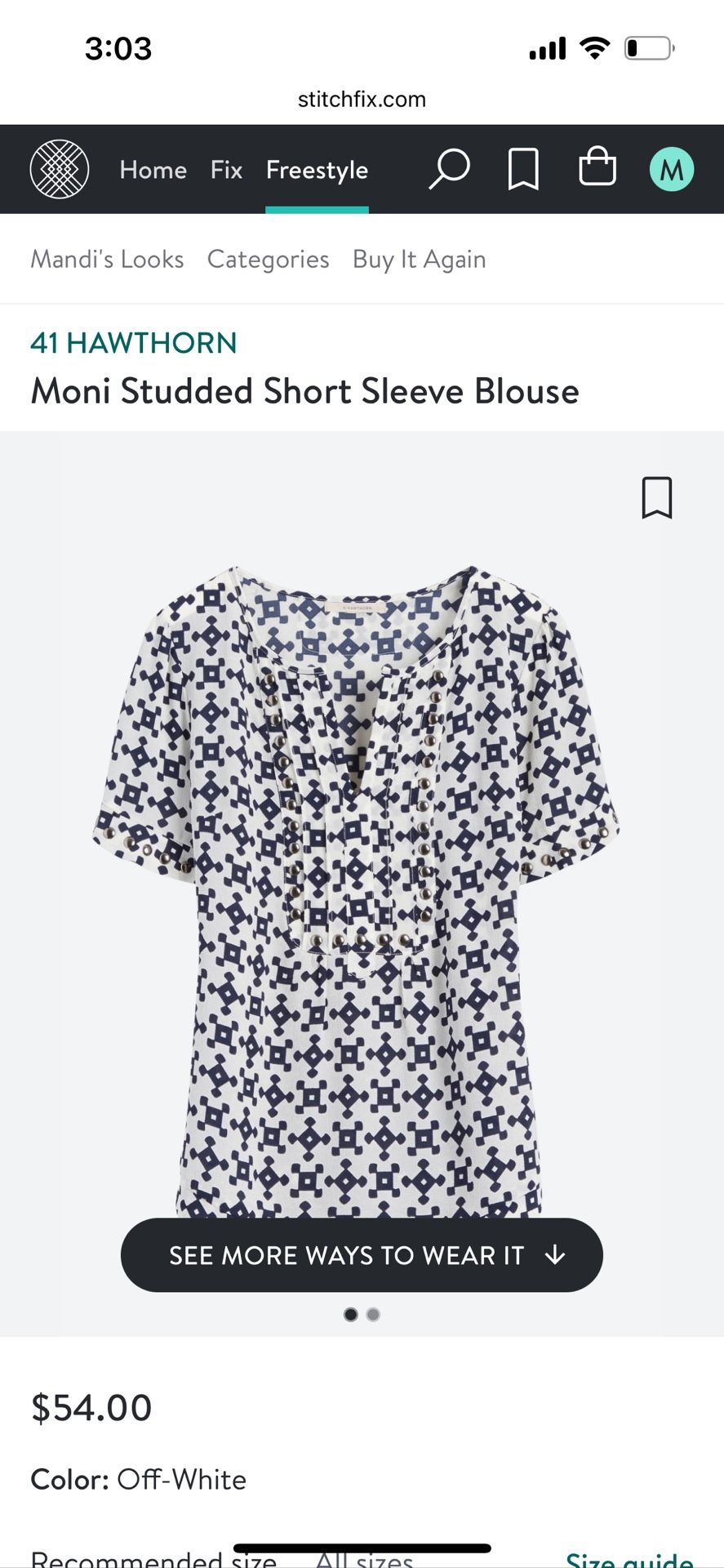Switch to the Fix tab
The height and width of the screenshot is (1568, 724).
tap(226, 170)
